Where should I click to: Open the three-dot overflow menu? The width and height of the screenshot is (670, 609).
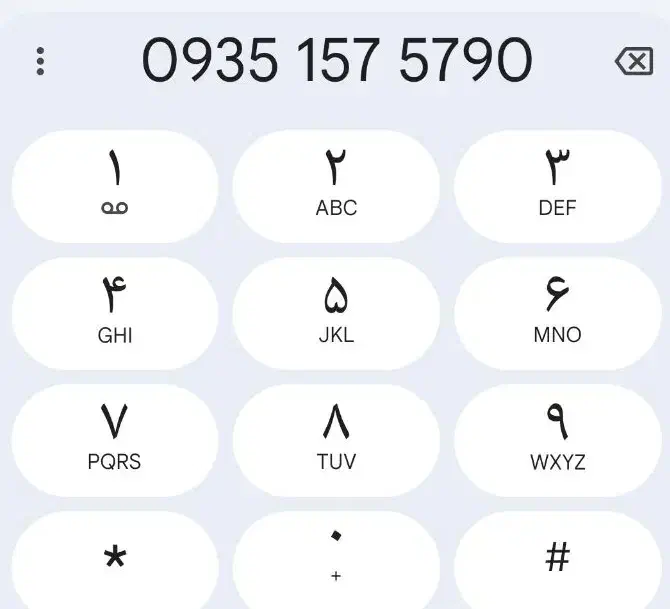(x=40, y=61)
